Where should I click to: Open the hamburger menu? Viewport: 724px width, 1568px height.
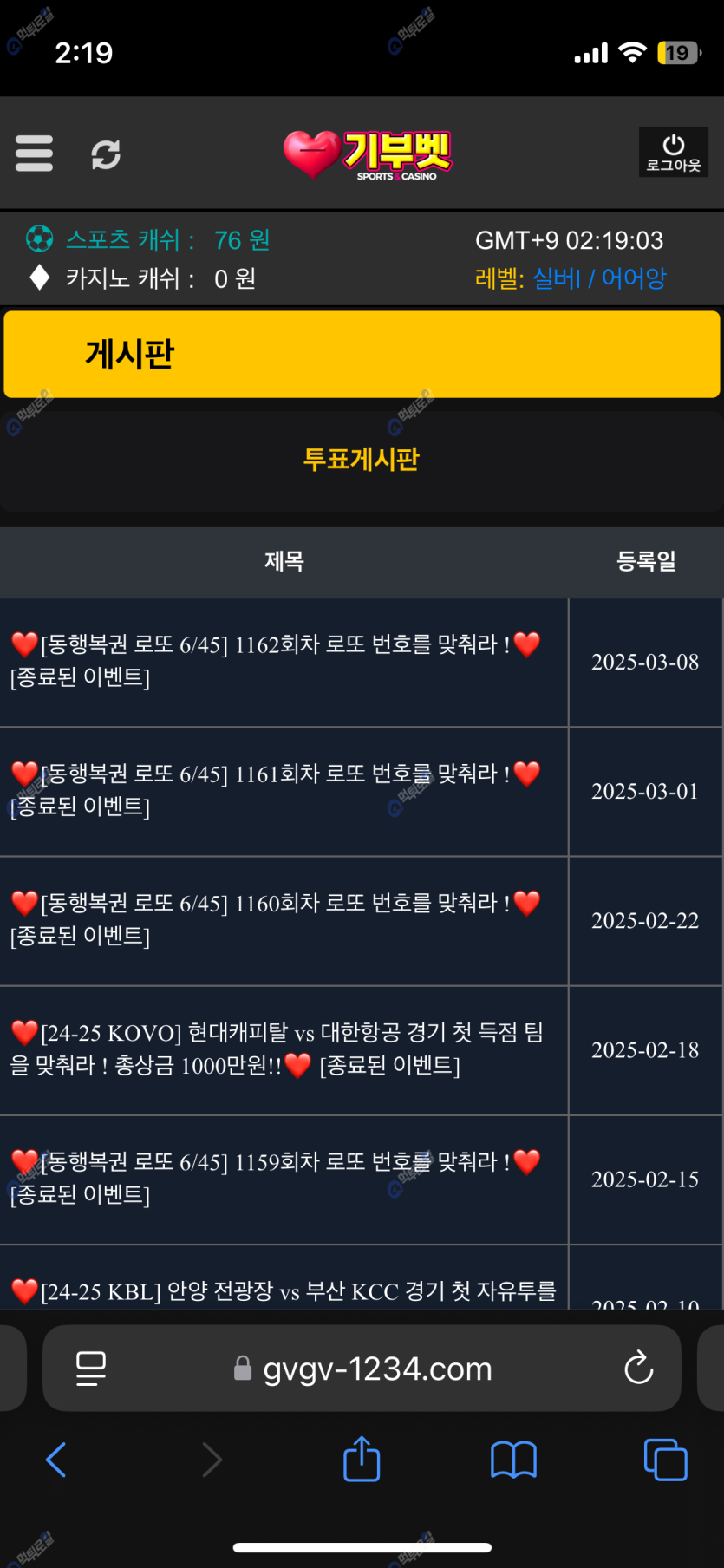click(x=35, y=154)
